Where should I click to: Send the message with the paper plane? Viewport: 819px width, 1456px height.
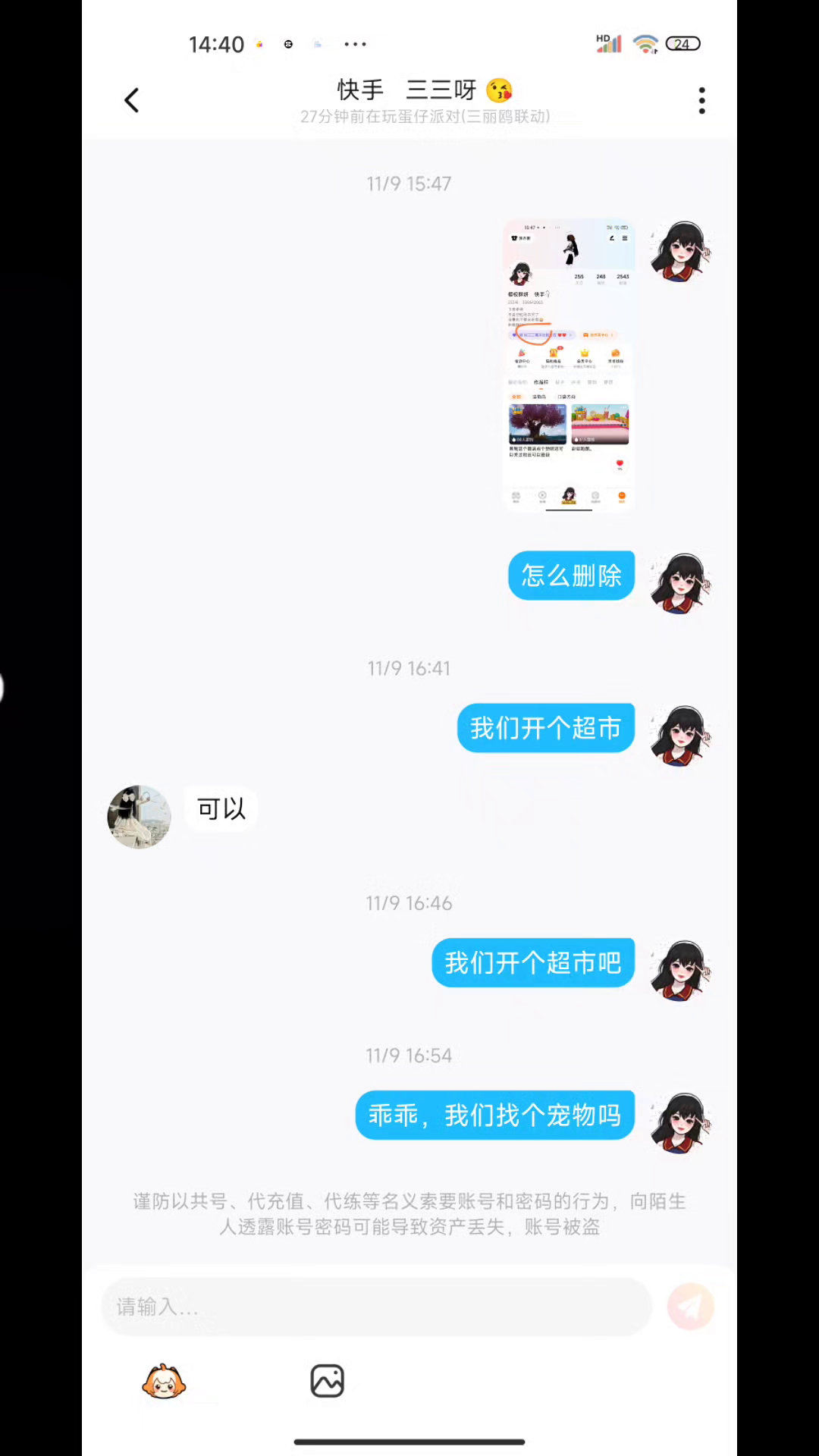coord(690,1307)
